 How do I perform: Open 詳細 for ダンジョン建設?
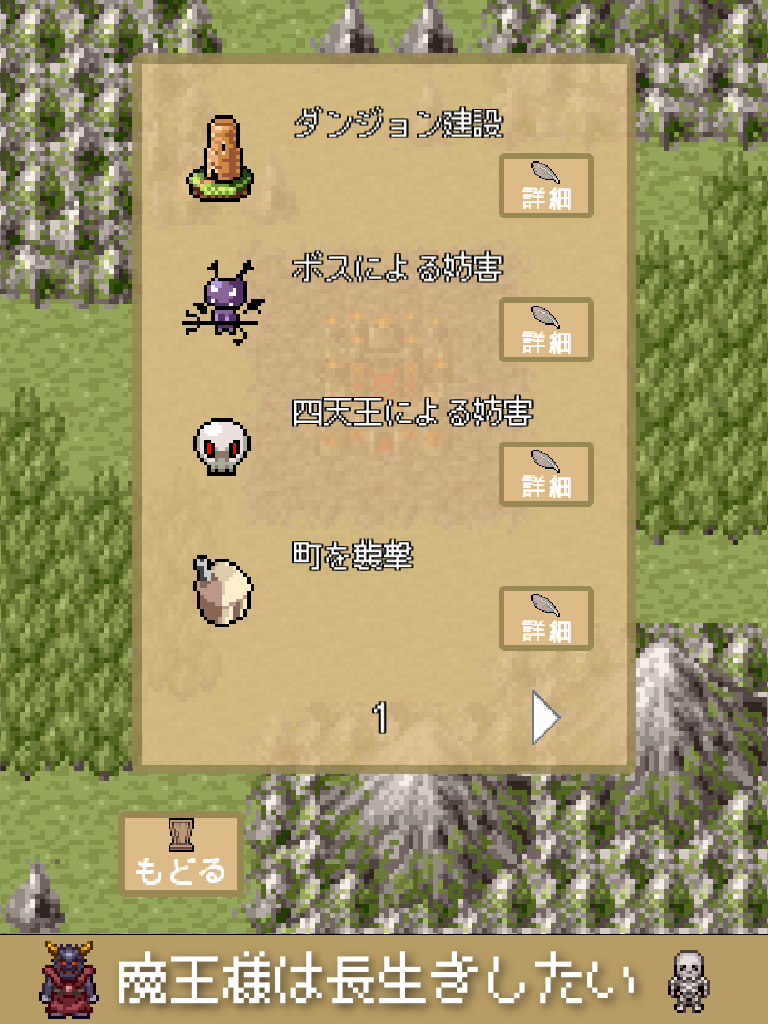tap(548, 185)
